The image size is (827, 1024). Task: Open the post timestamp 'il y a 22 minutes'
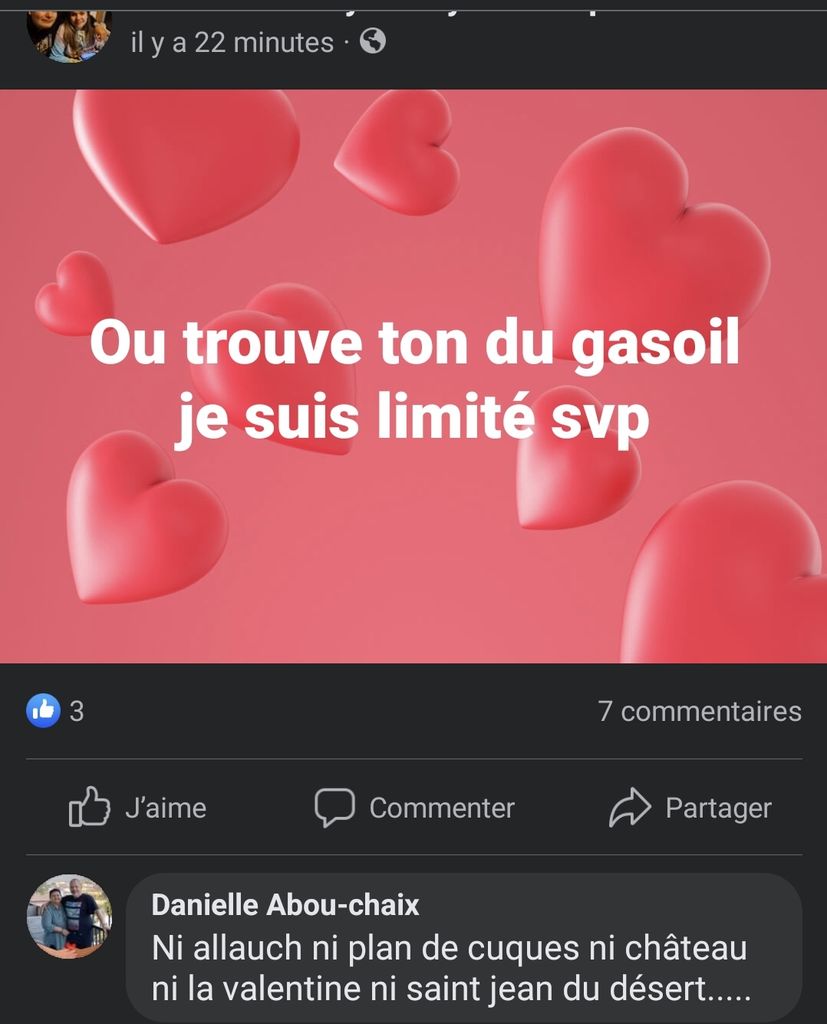[x=232, y=42]
